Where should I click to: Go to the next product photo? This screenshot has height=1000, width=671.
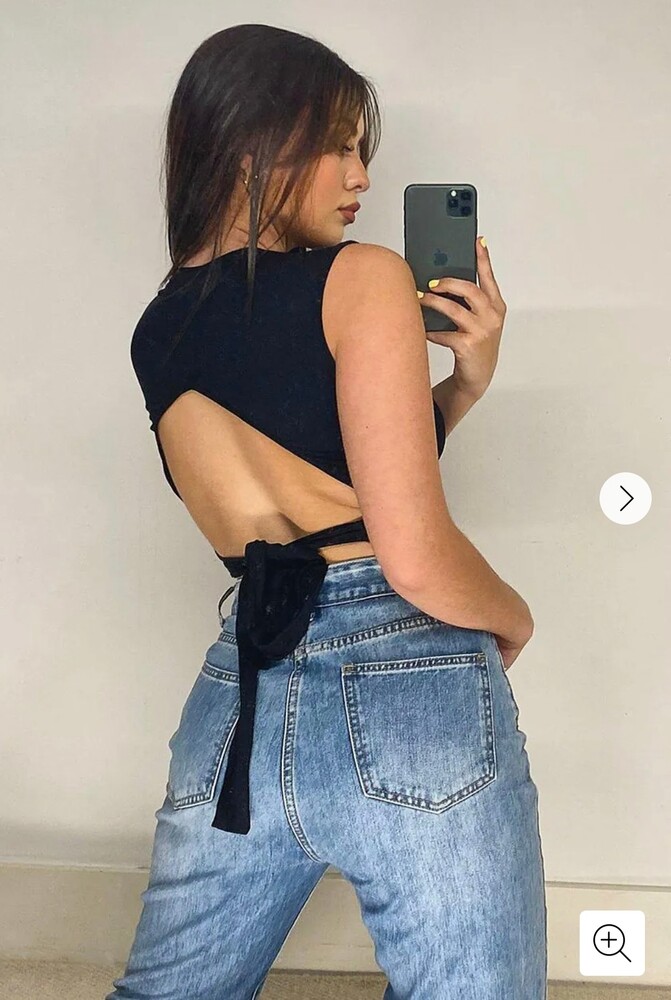click(625, 498)
